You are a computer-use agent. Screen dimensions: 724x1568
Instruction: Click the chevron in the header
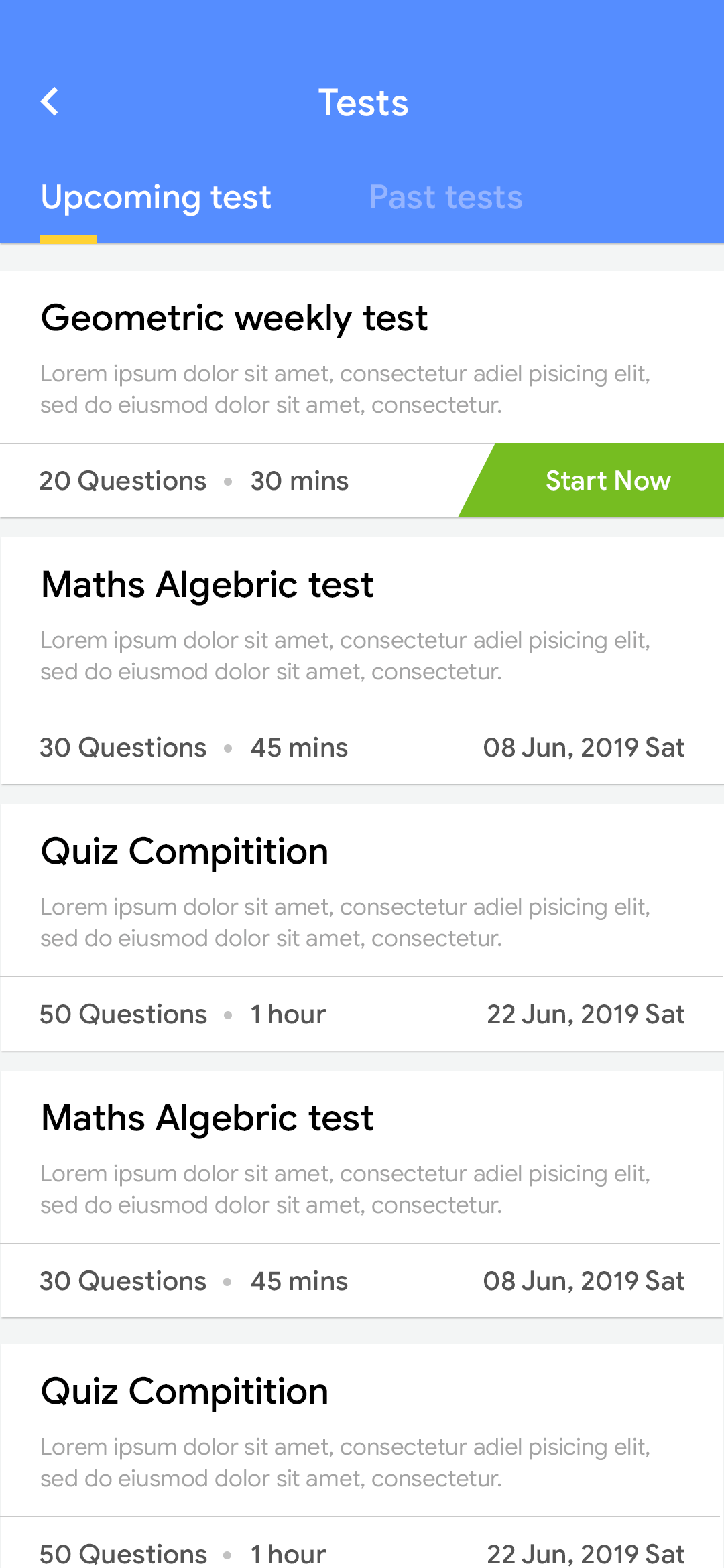(x=50, y=102)
